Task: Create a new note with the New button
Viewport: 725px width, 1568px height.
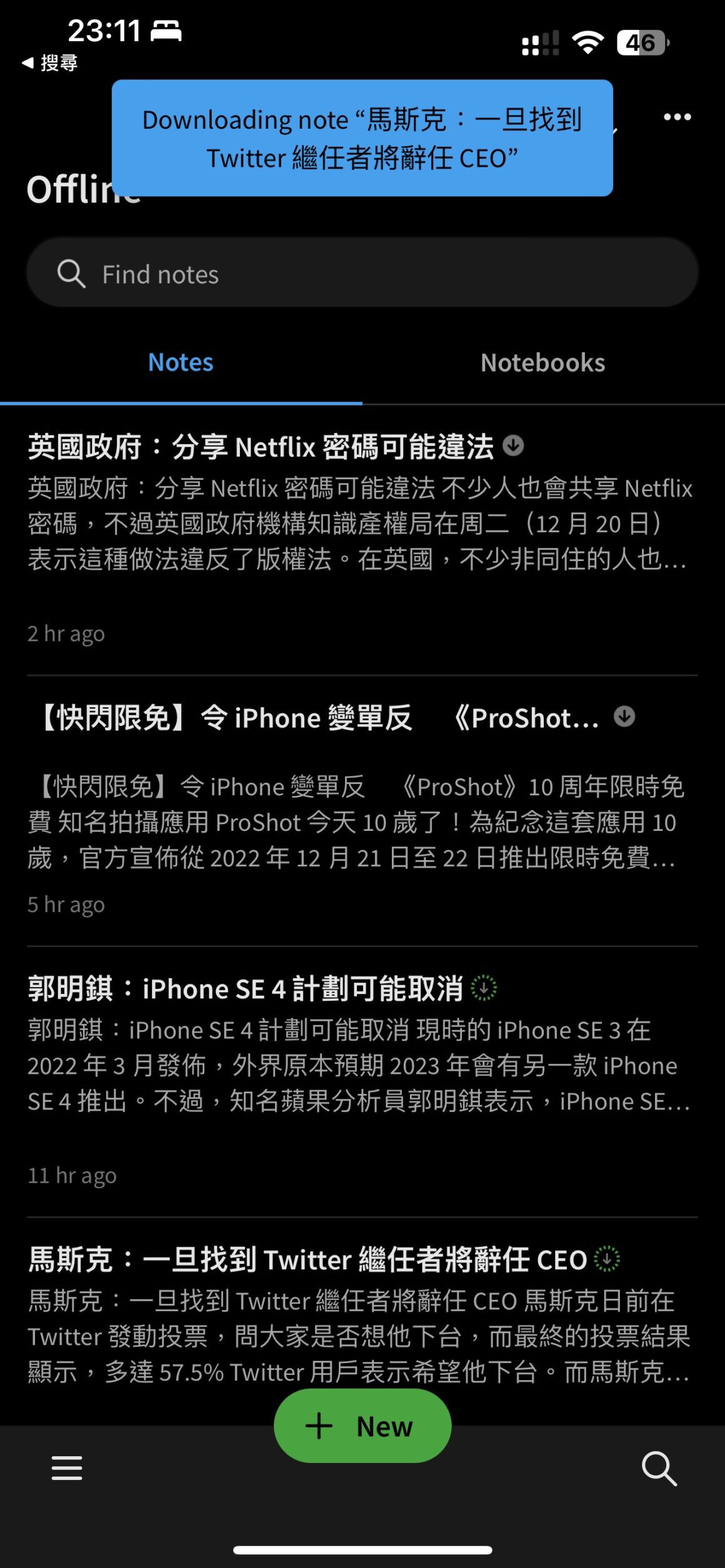Action: pyautogui.click(x=362, y=1426)
